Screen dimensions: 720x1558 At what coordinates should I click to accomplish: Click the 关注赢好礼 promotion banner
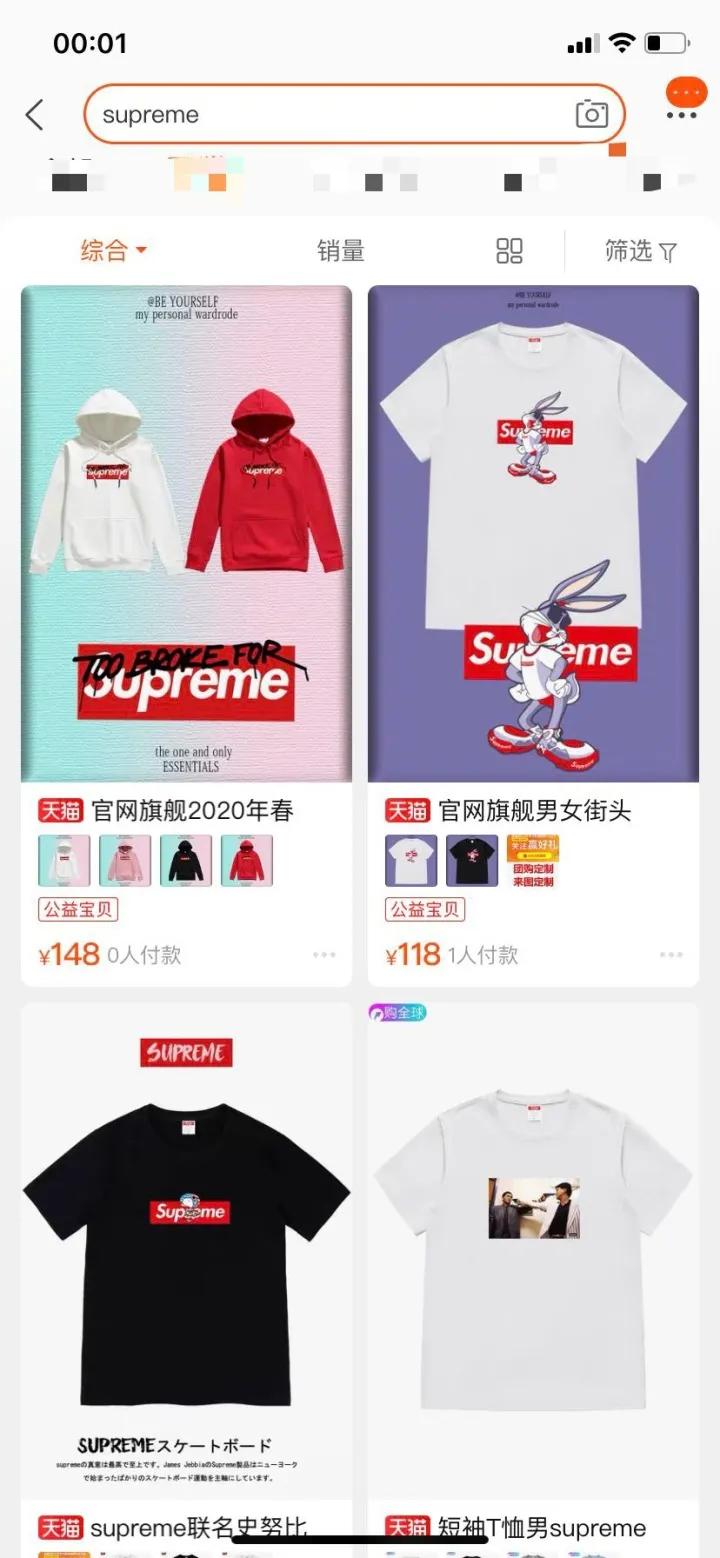pos(533,847)
